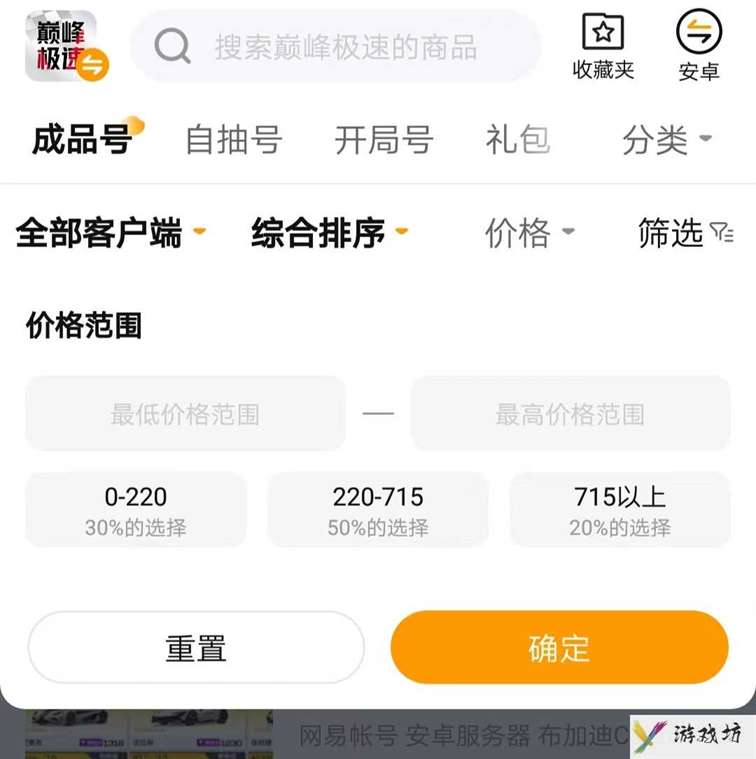Choose the 0-220 price range chip
Screen dimensions: 756x759
click(x=136, y=510)
